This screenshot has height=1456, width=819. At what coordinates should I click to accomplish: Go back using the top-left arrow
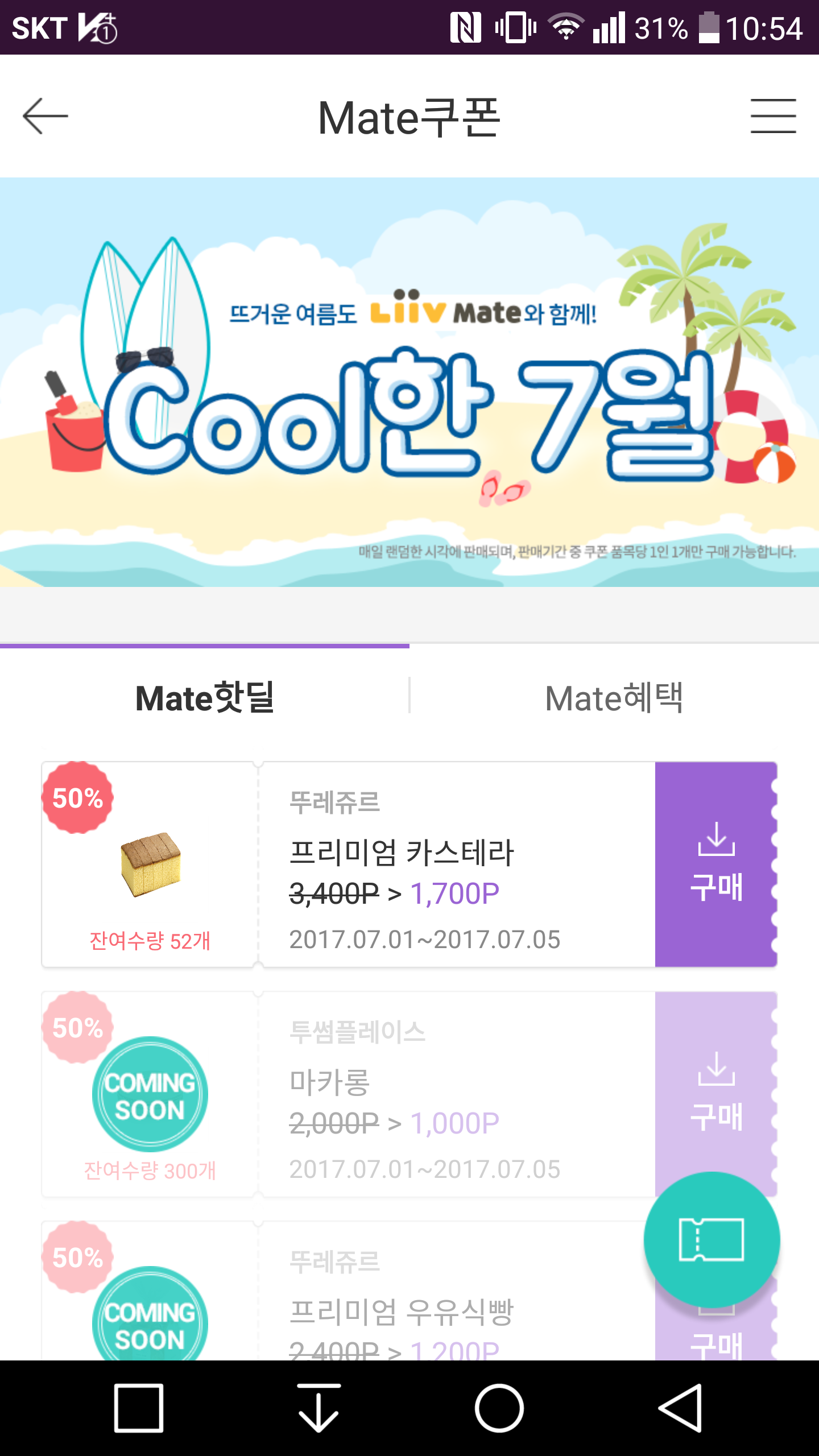45,116
